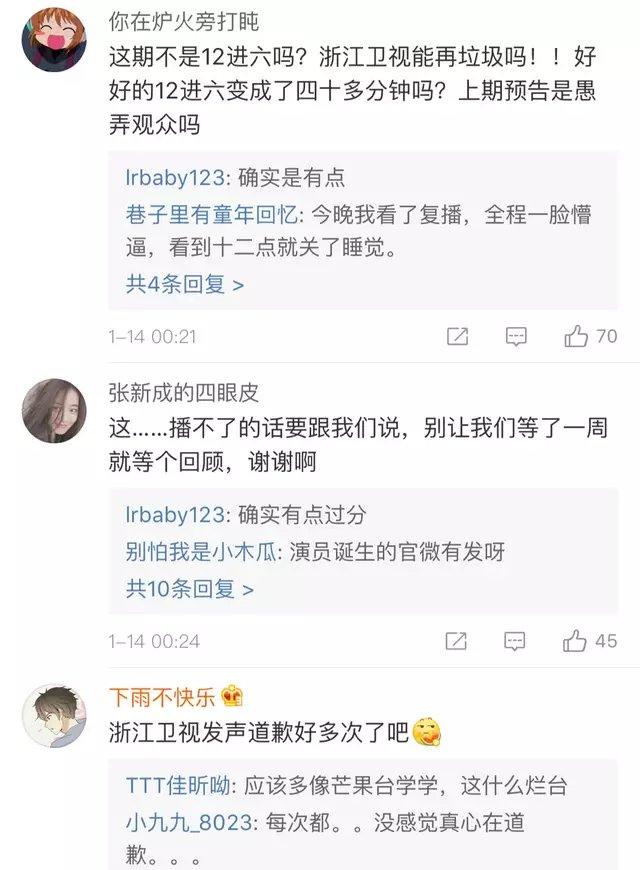Like the comment with 45 likes
The image size is (640, 870).
coord(577,641)
